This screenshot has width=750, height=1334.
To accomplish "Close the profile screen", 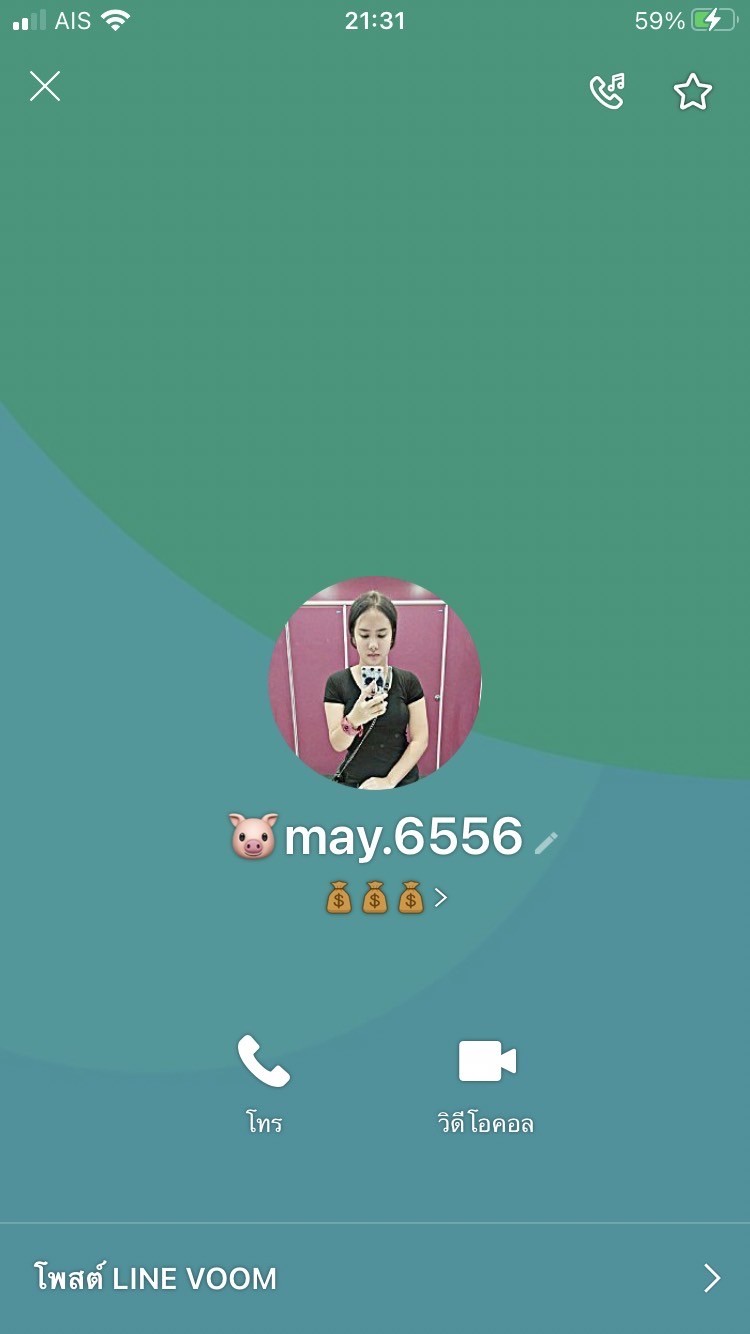I will (x=45, y=87).
